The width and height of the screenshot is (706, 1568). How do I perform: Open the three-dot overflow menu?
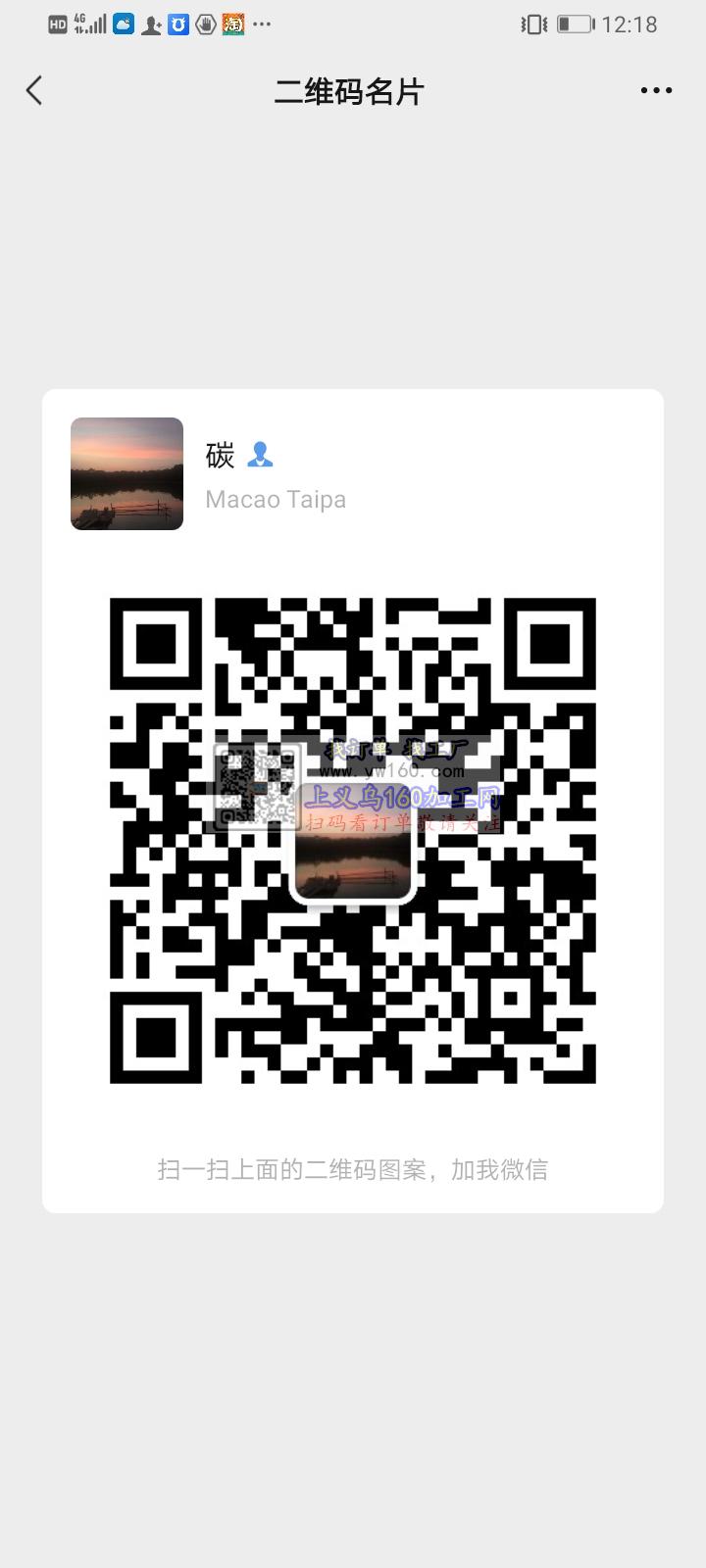[x=656, y=91]
